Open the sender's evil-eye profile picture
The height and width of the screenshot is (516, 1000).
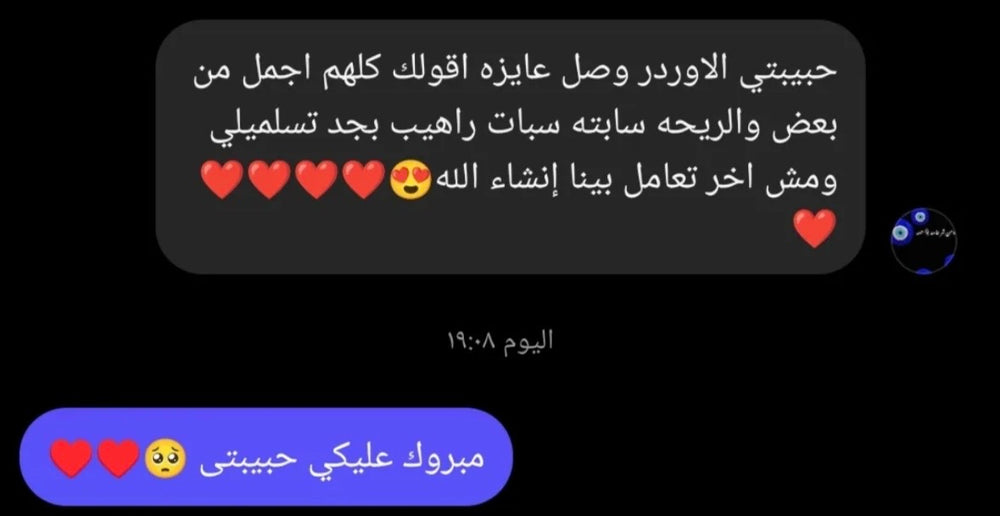coord(923,241)
